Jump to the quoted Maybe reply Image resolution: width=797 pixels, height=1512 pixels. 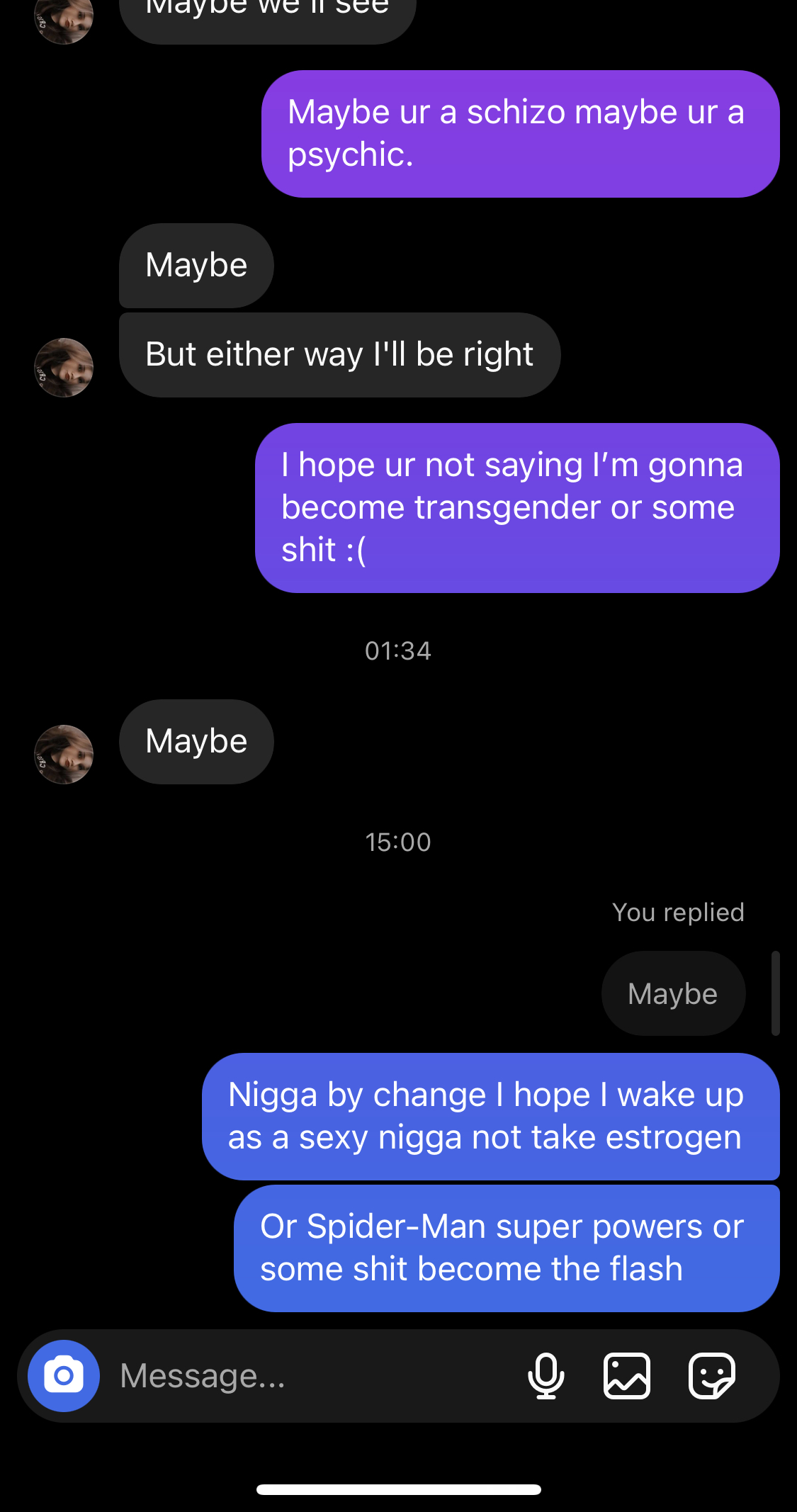point(673,993)
